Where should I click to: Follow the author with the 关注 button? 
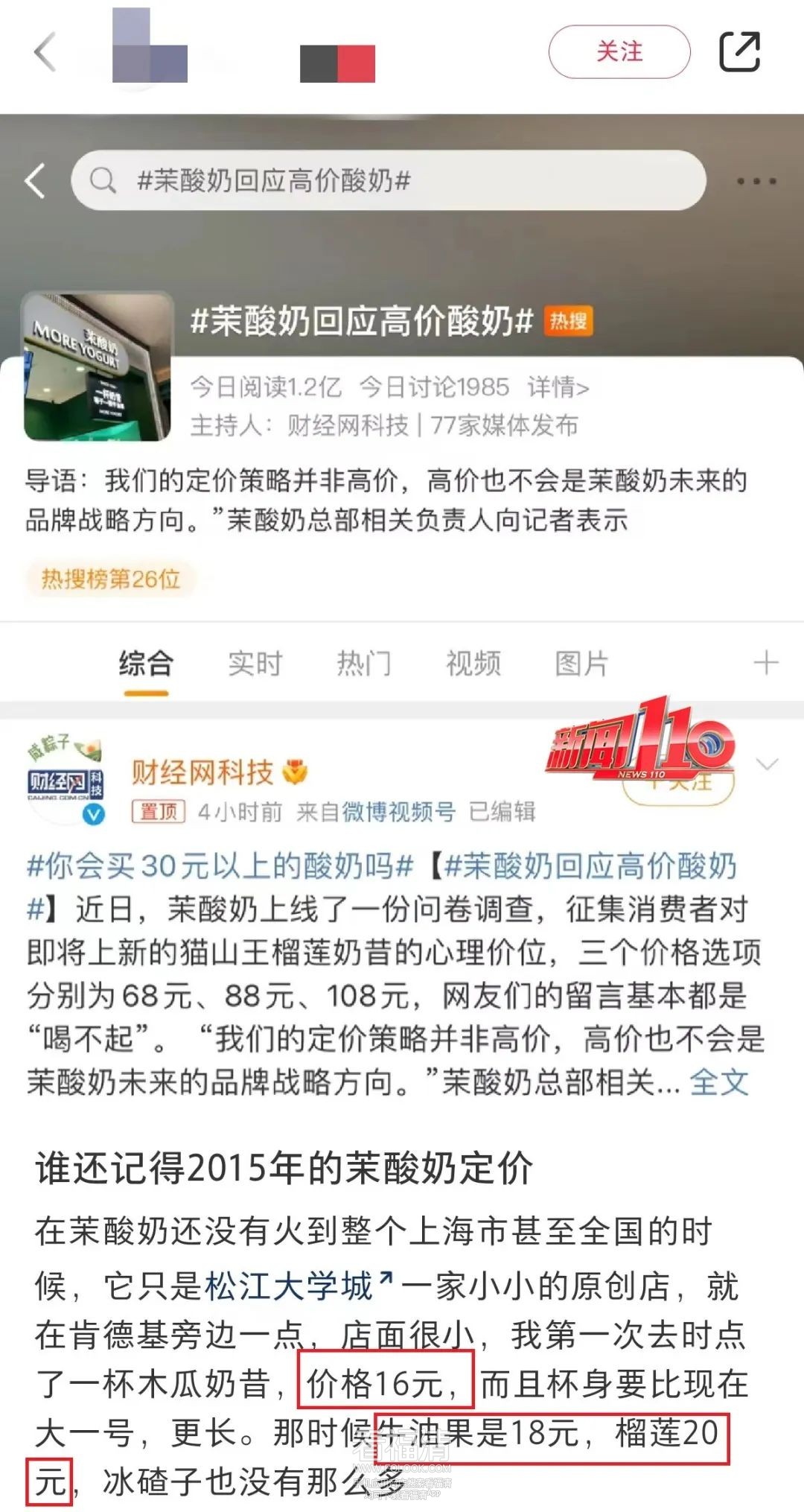coord(619,52)
